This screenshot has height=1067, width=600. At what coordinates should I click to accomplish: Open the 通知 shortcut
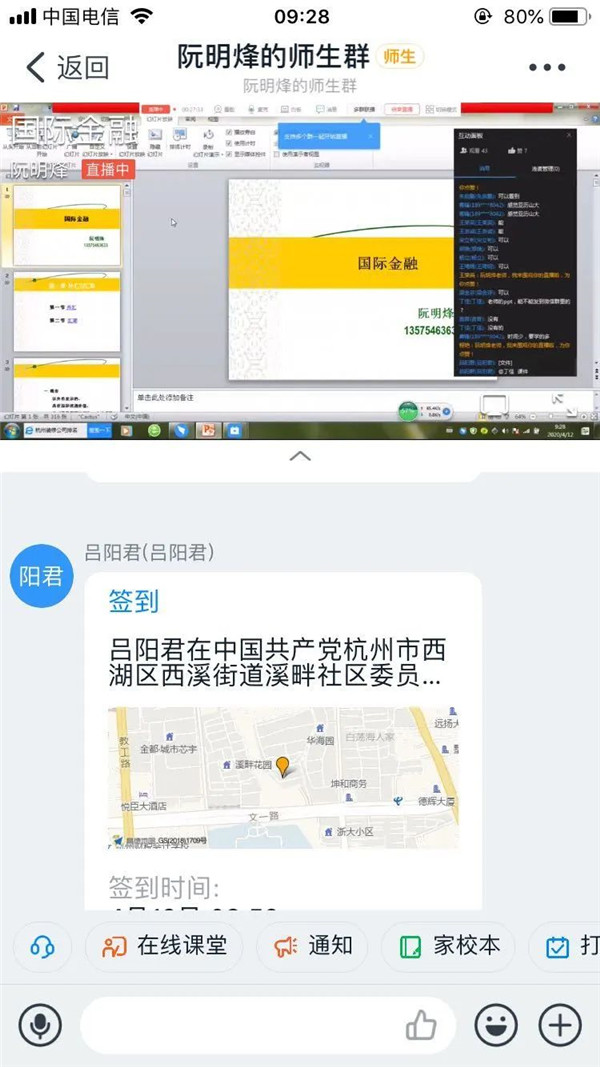[313, 946]
